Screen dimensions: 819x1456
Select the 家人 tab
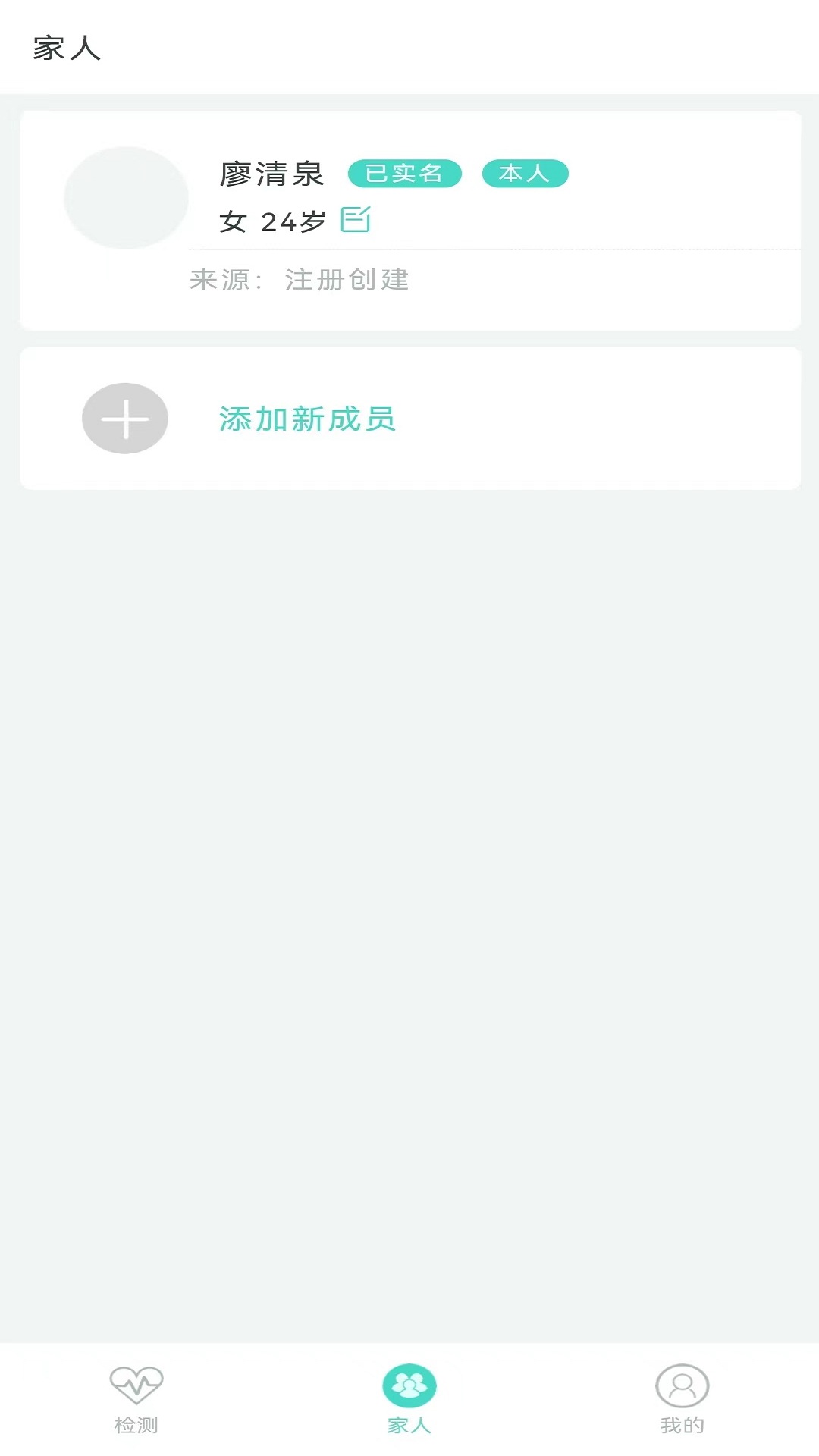click(x=409, y=1398)
